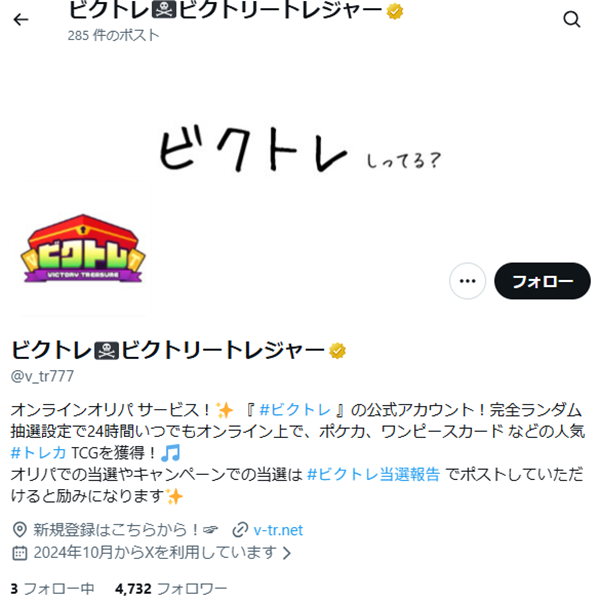600x604 pixels.
Task: Open the ビクトレ profile picture
Action: pos(81,249)
